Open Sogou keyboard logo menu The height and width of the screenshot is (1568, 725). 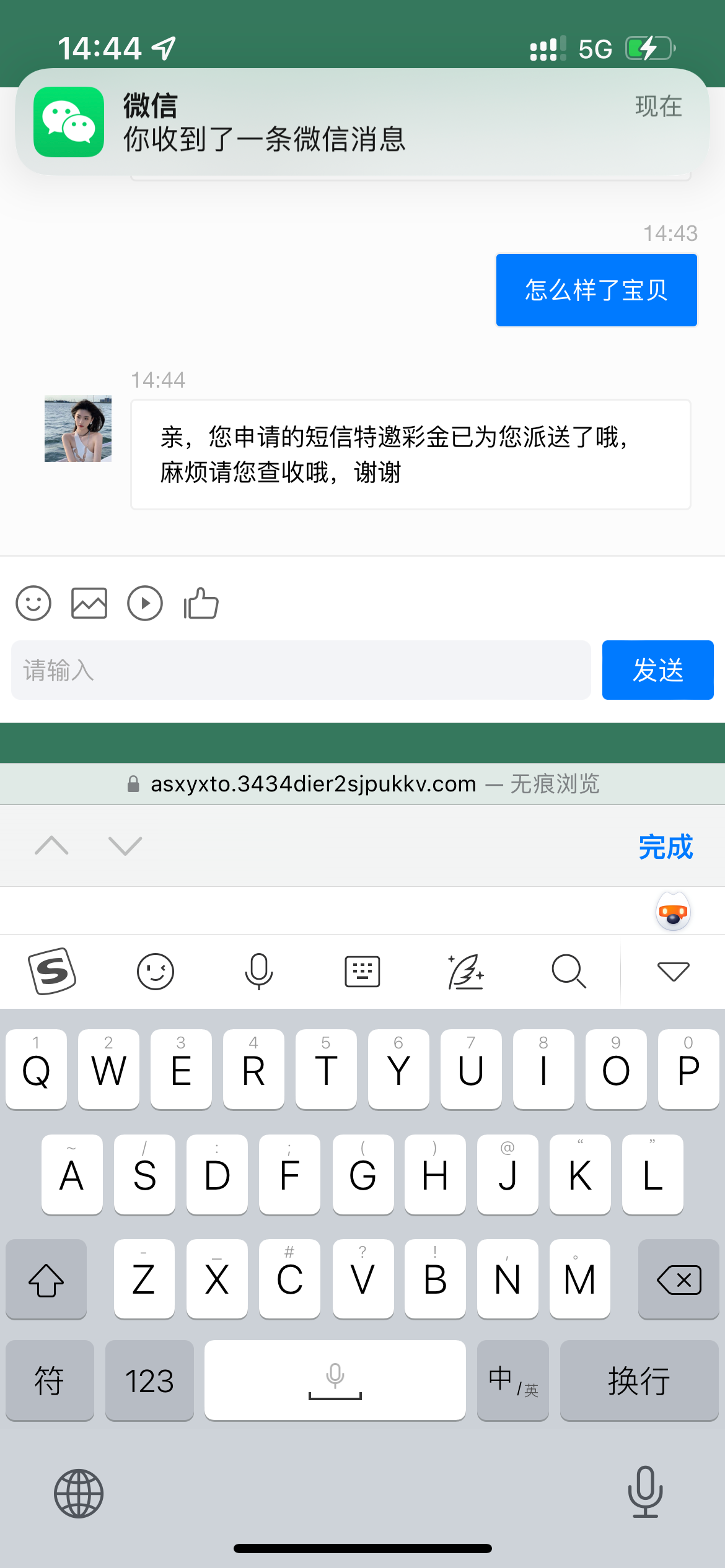point(52,971)
